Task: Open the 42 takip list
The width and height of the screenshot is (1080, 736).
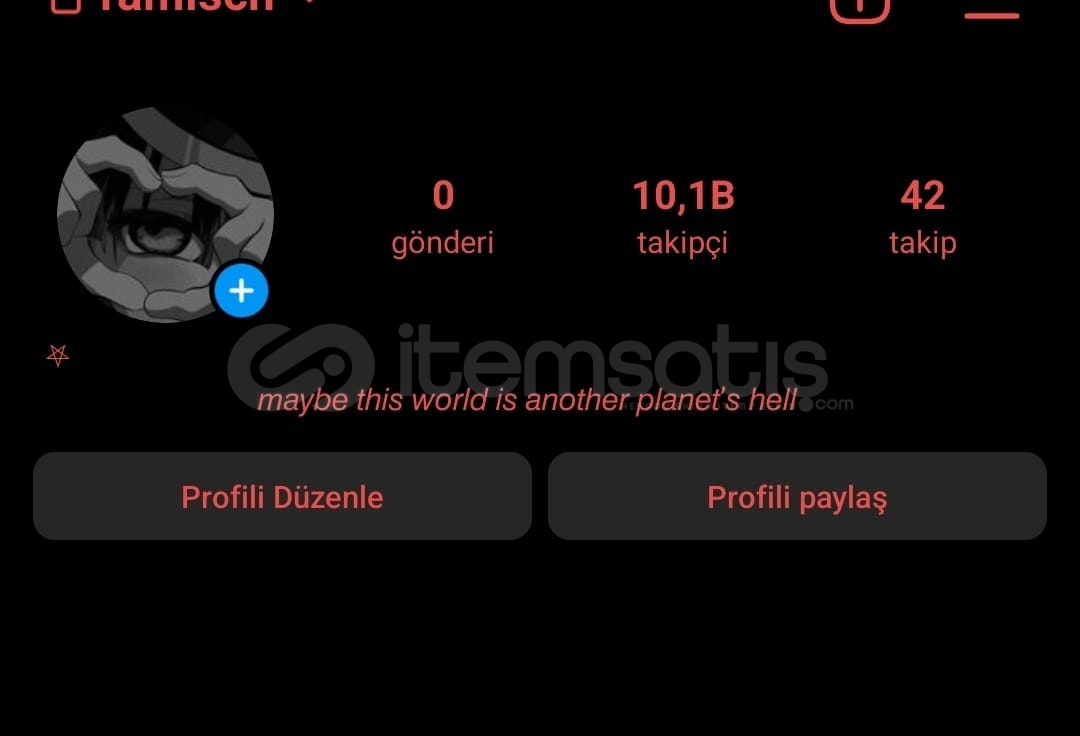Action: (x=922, y=216)
